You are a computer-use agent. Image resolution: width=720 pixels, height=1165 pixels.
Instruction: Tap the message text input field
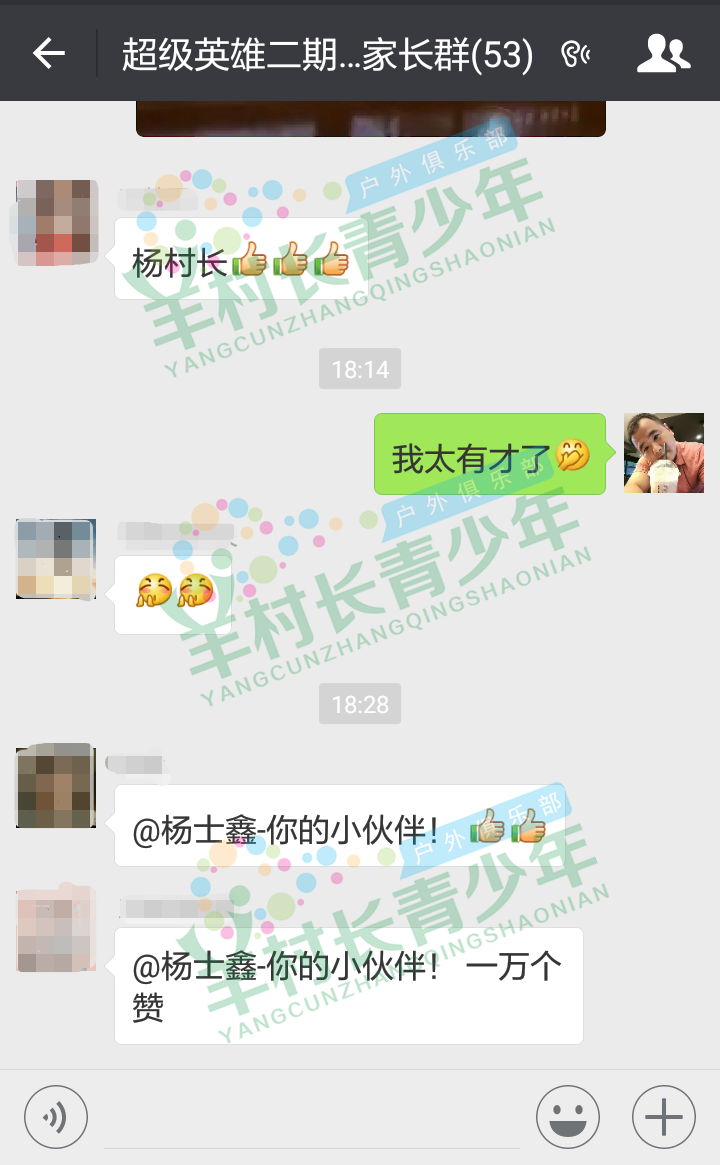[312, 1118]
